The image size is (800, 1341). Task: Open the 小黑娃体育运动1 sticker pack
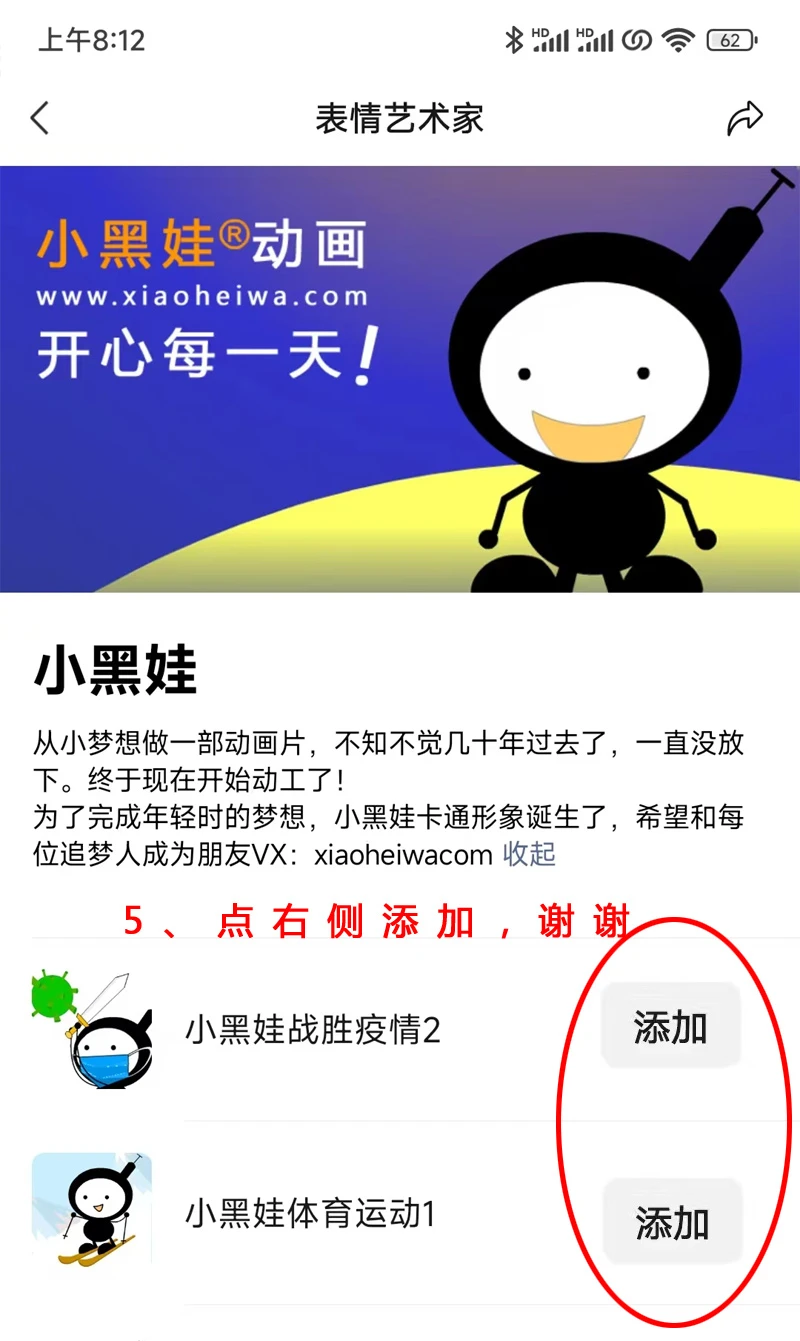pyautogui.click(x=310, y=1215)
